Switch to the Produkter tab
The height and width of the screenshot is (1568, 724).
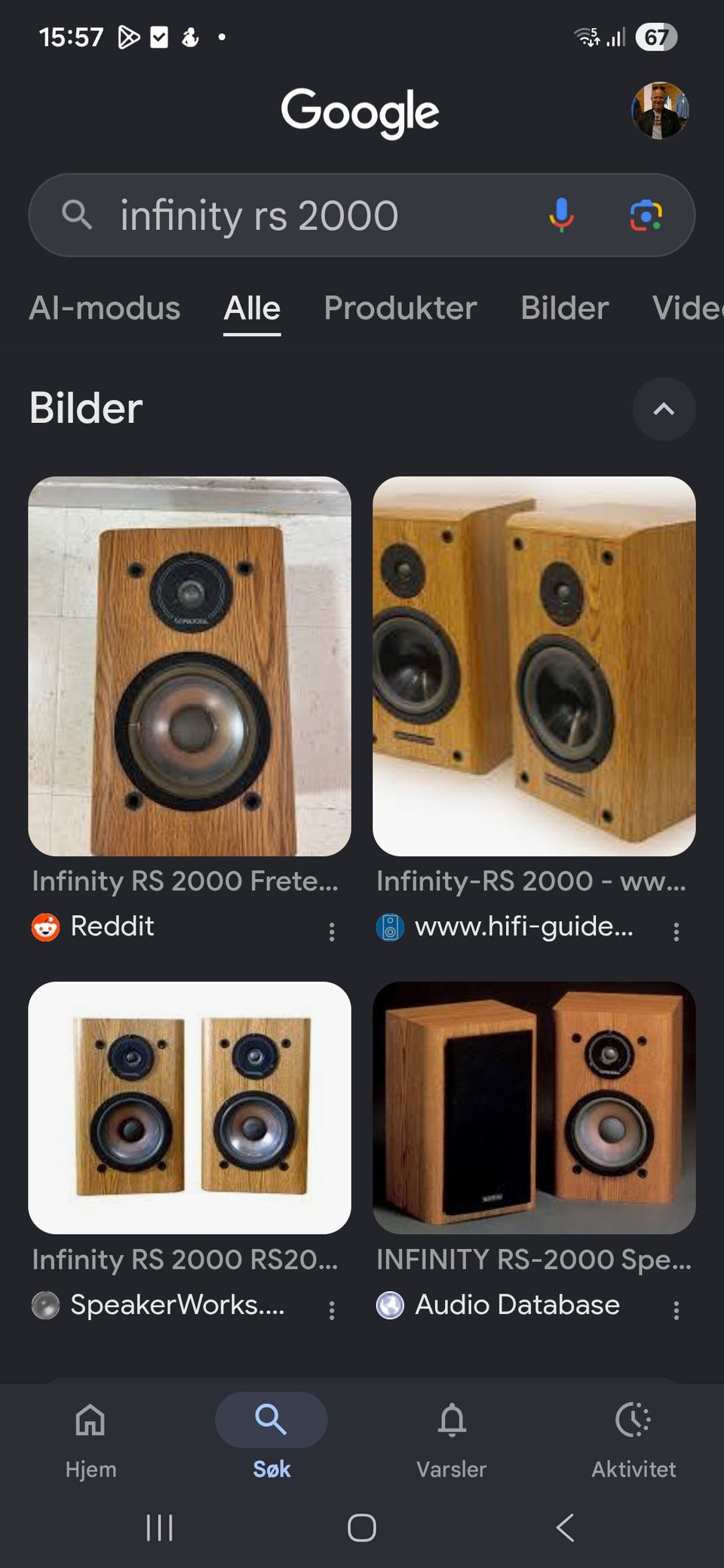(x=400, y=308)
